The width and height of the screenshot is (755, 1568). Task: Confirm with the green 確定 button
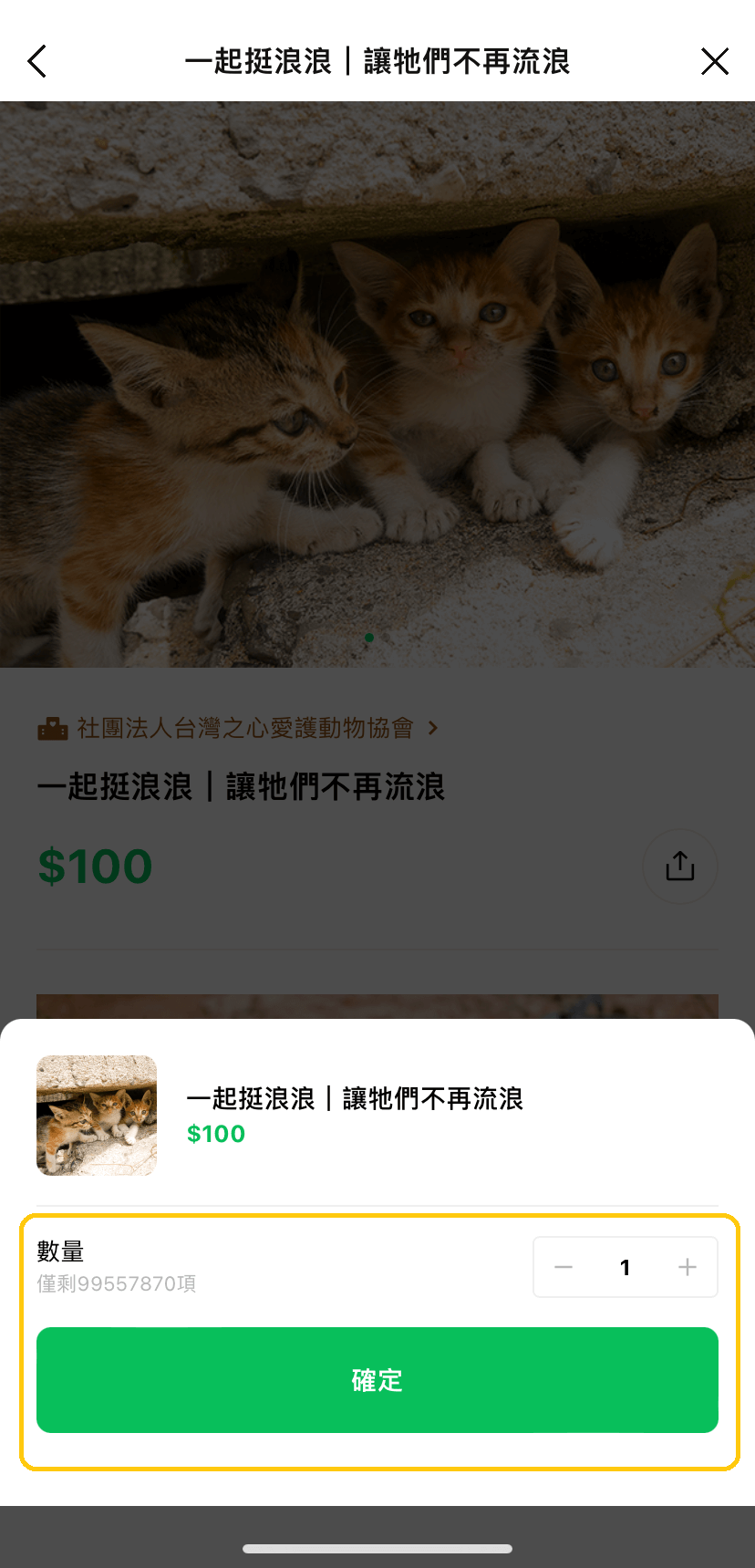(377, 1380)
